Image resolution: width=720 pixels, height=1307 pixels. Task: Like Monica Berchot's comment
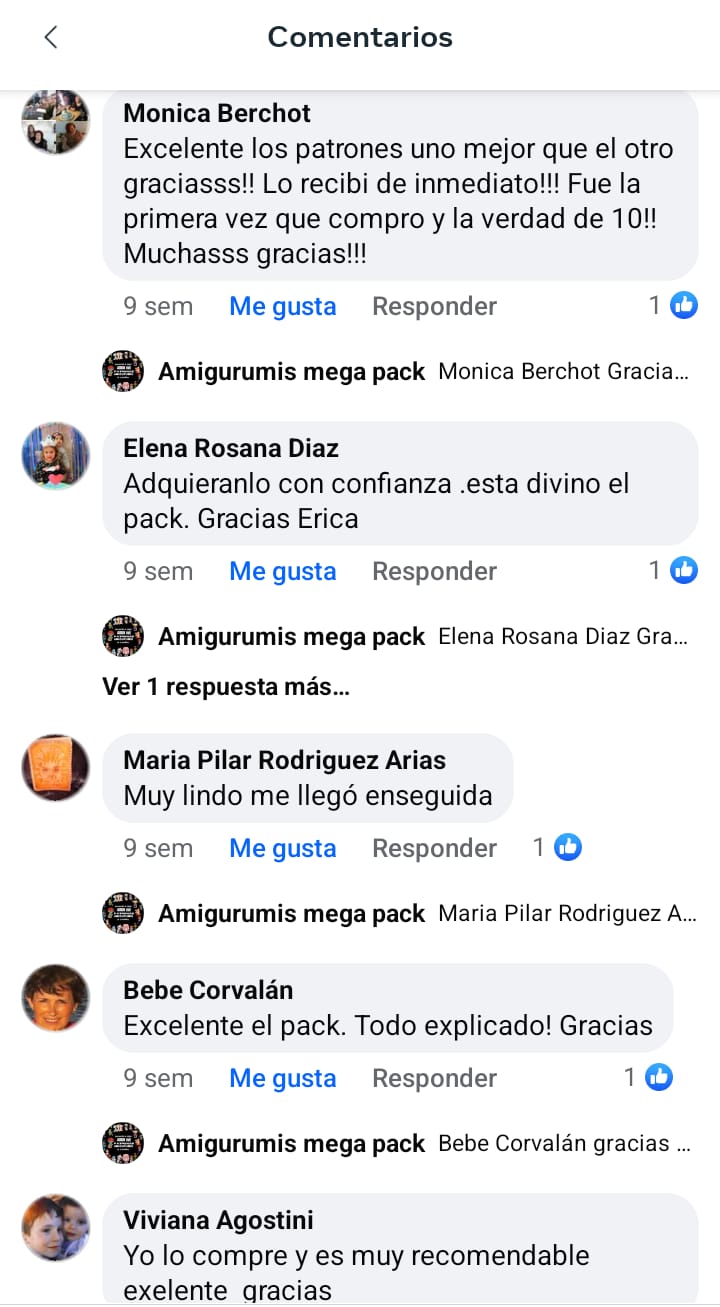pos(282,306)
